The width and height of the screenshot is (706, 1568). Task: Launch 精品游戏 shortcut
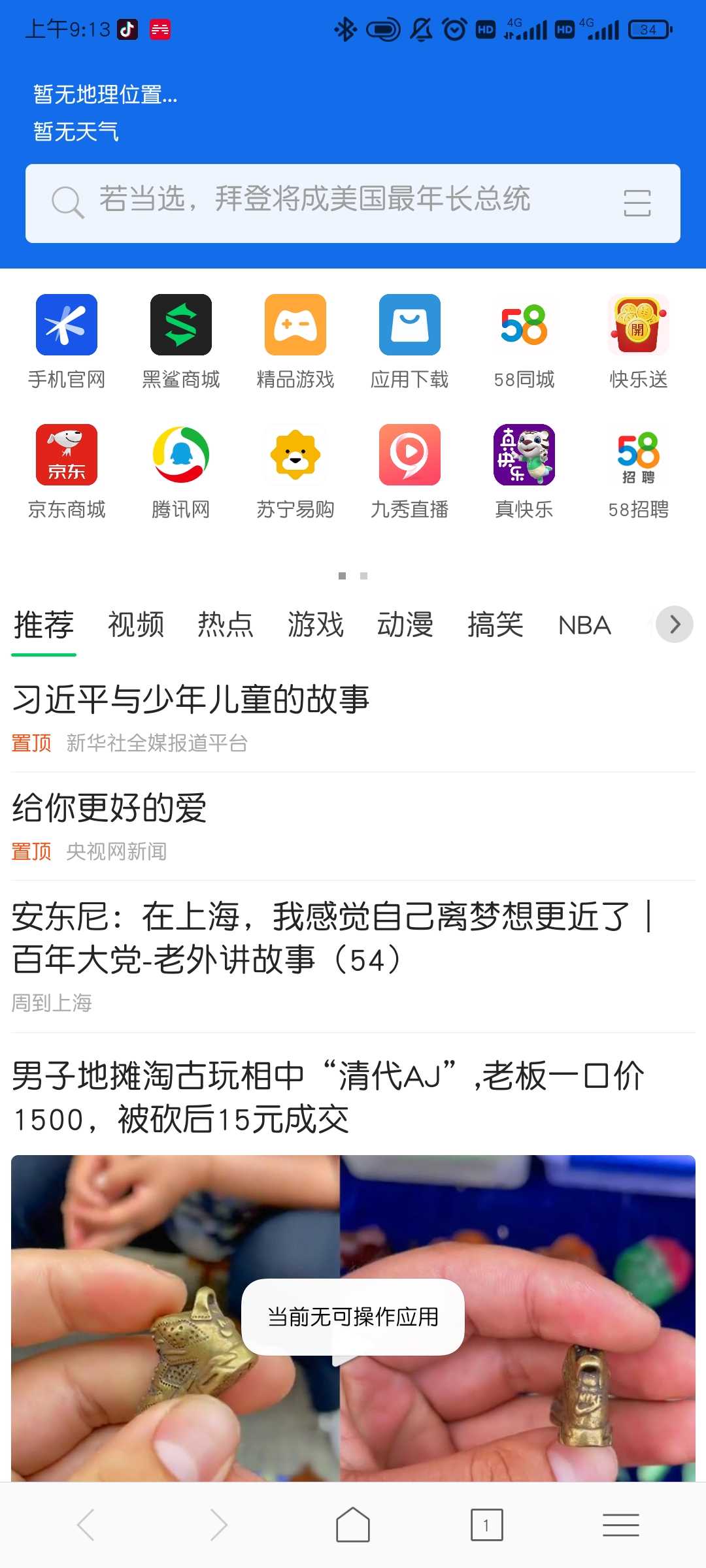click(295, 342)
